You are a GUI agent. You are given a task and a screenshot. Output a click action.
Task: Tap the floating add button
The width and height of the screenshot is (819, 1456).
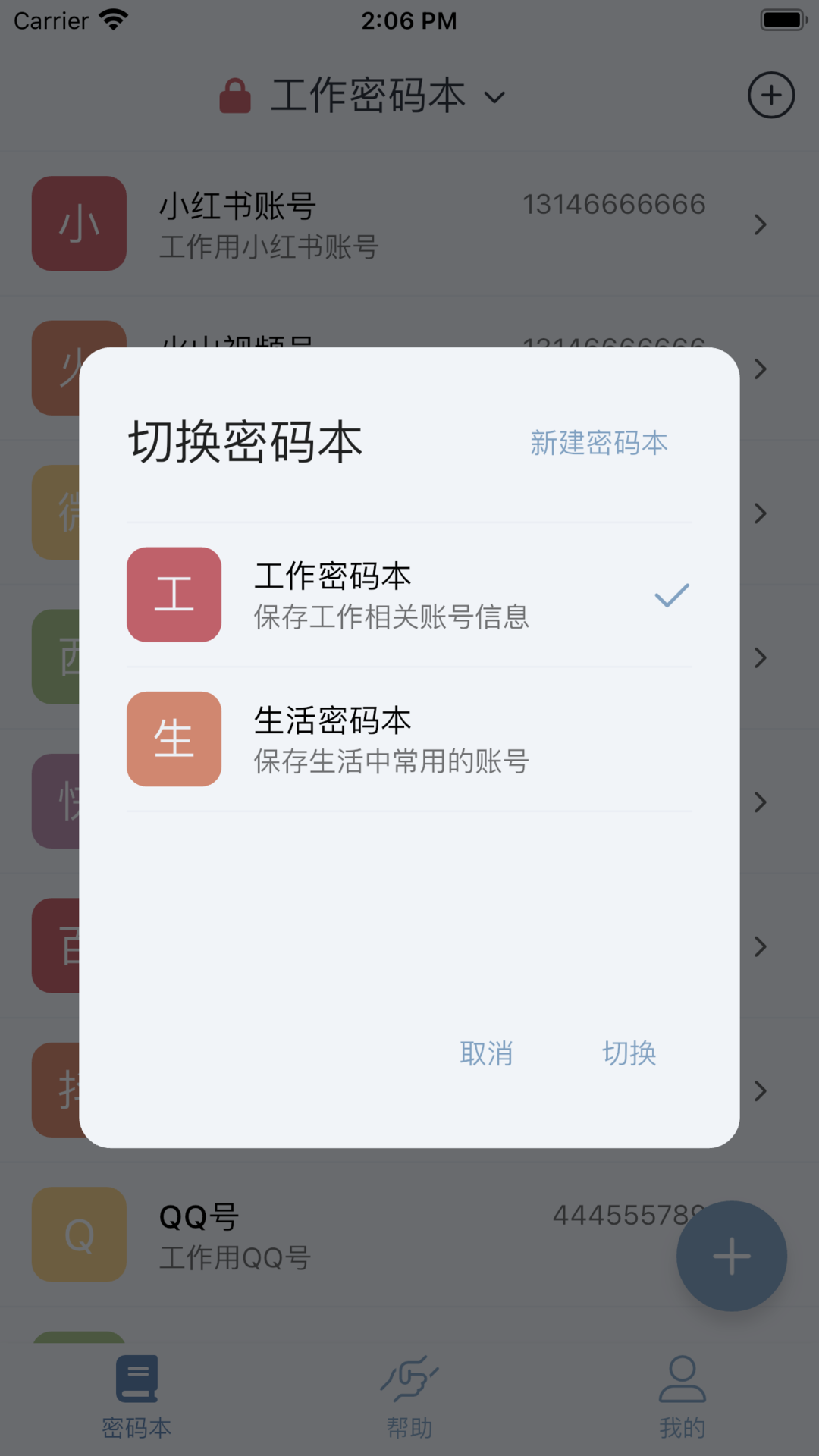pyautogui.click(x=730, y=1256)
